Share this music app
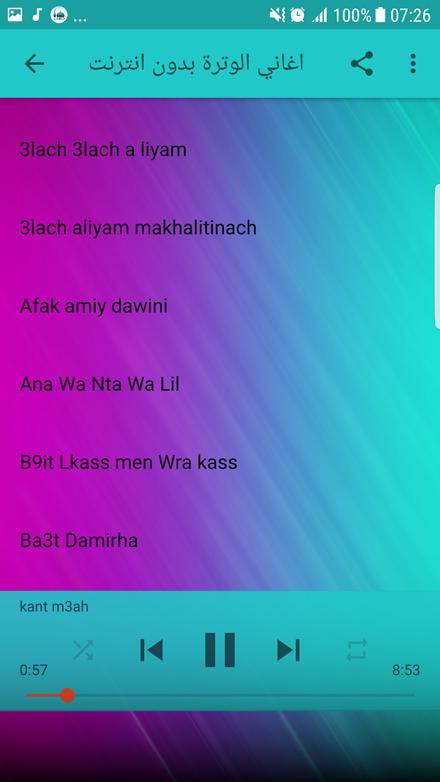440x782 pixels. (362, 64)
